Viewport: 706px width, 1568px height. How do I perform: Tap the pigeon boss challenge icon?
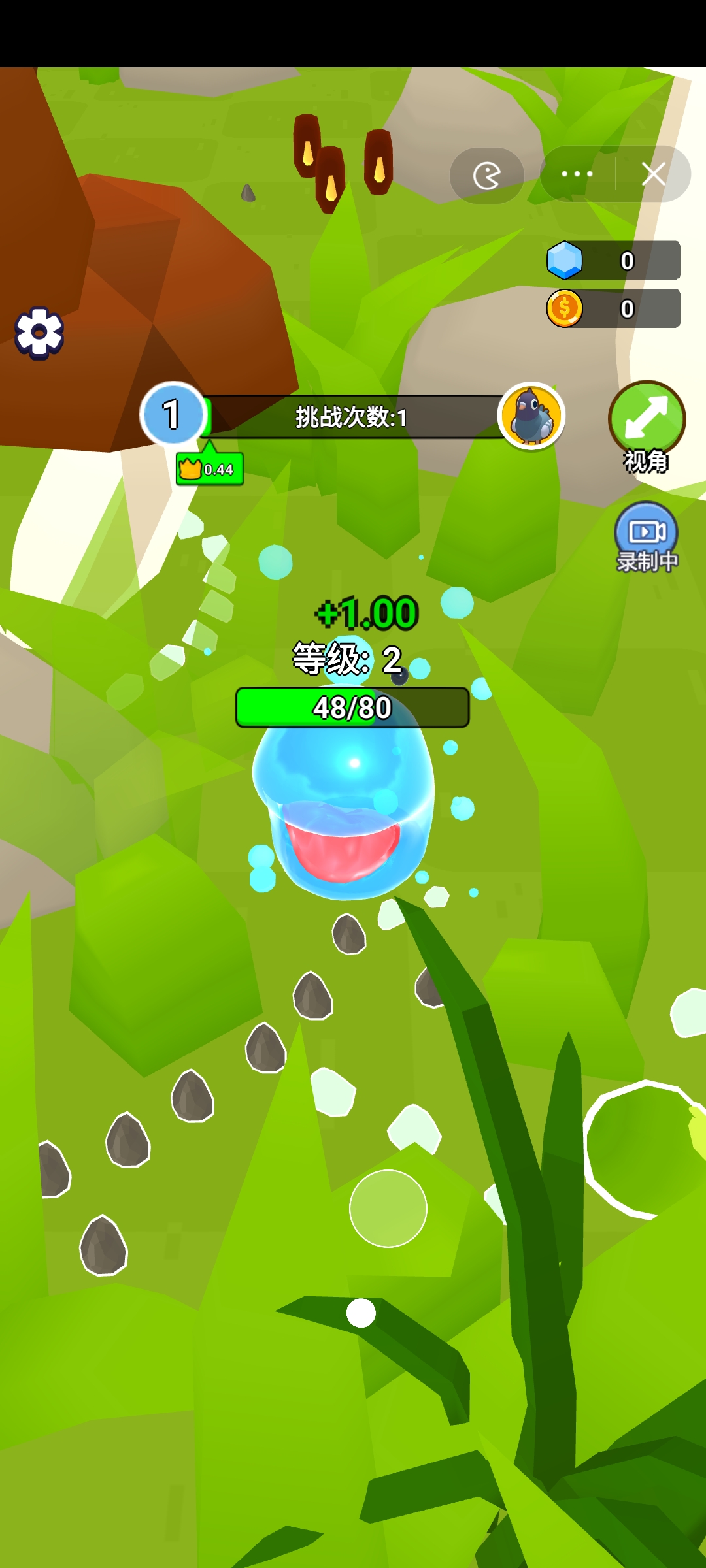click(x=531, y=416)
